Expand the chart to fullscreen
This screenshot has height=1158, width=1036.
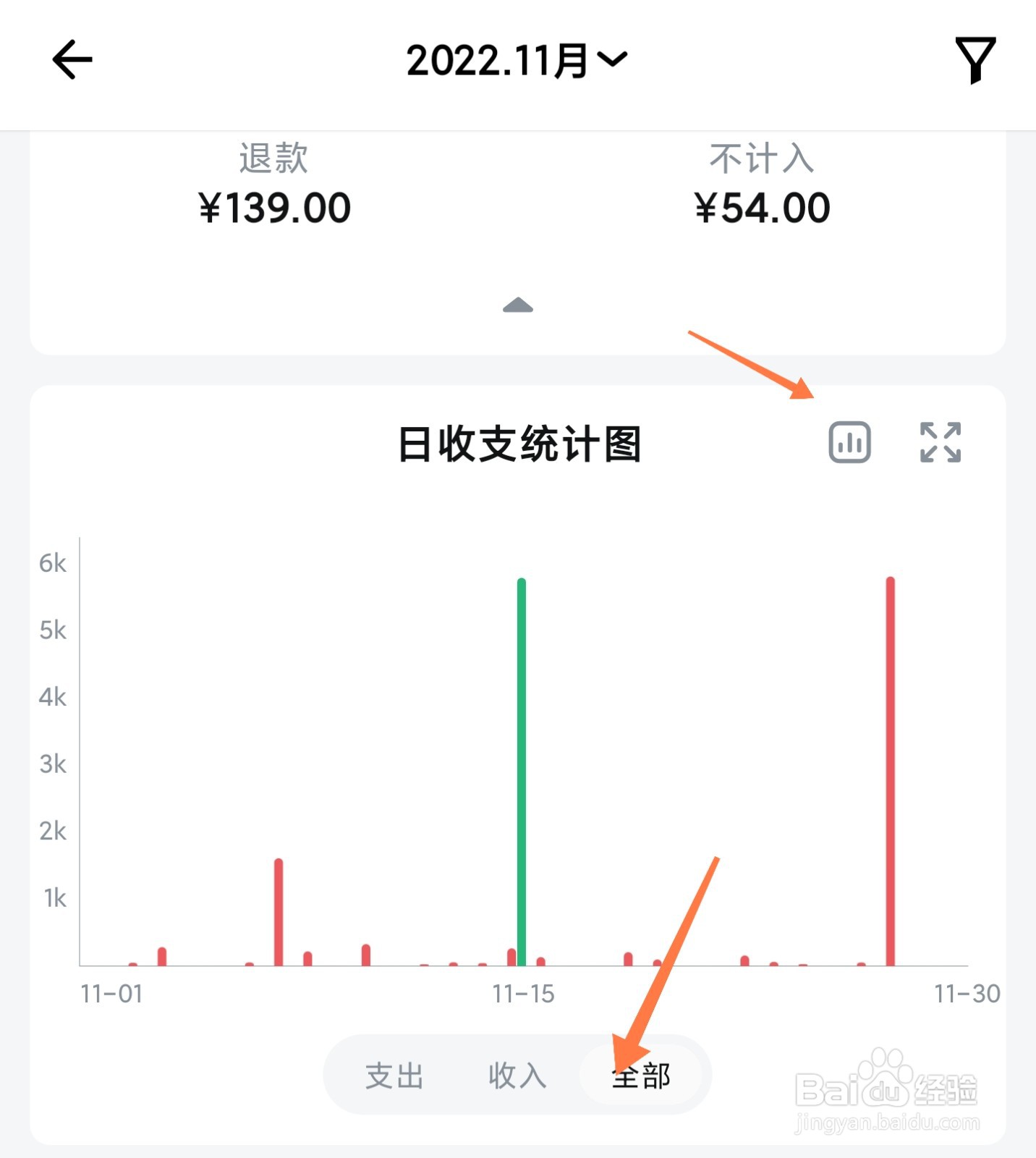941,442
